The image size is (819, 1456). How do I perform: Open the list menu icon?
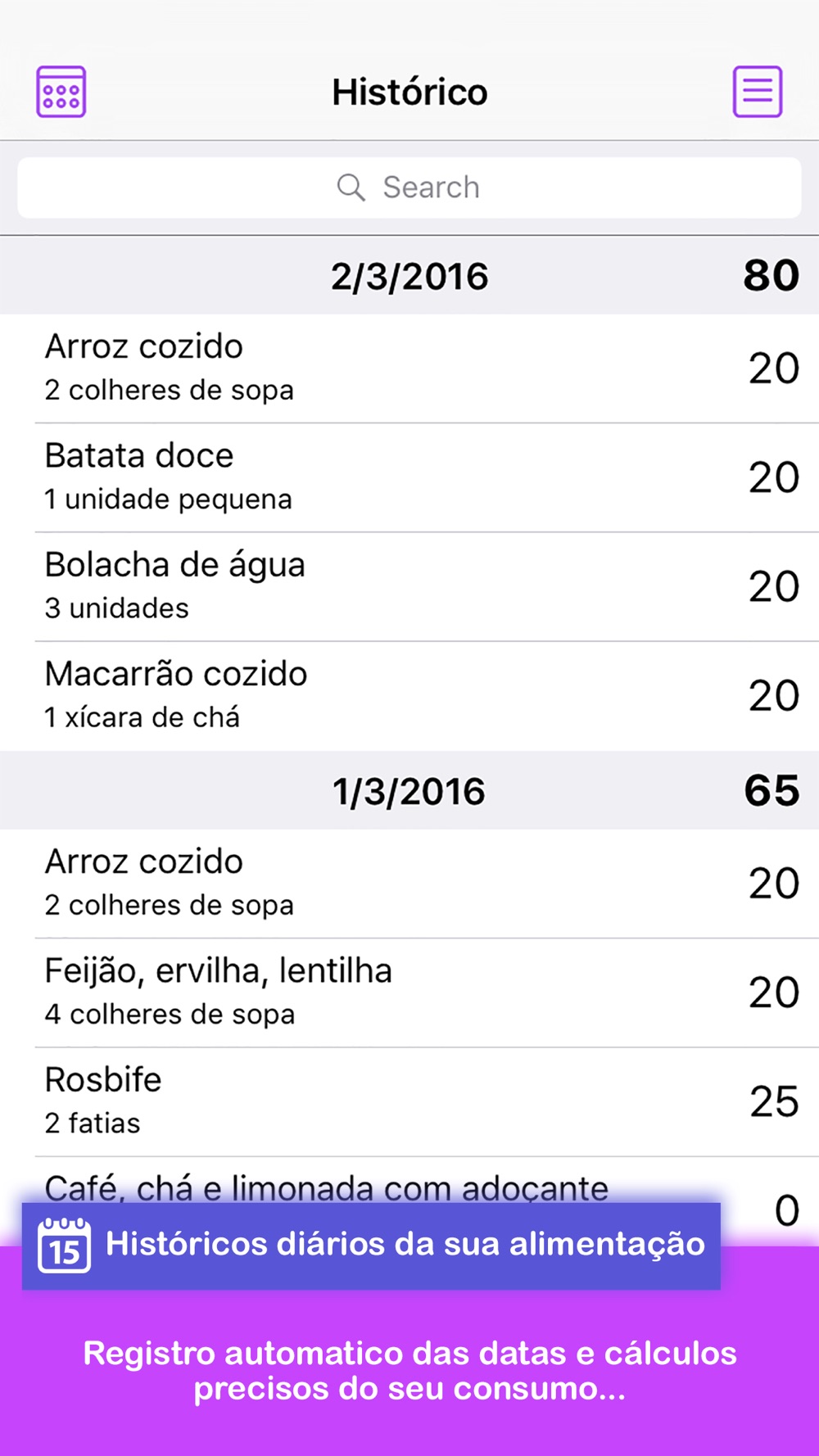[x=758, y=92]
